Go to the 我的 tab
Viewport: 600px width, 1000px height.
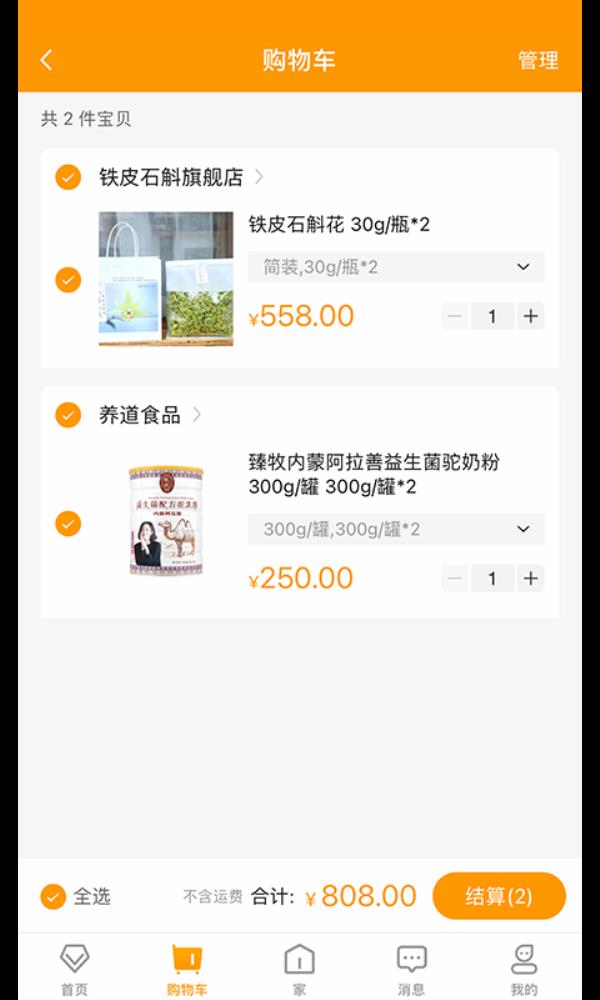(524, 968)
